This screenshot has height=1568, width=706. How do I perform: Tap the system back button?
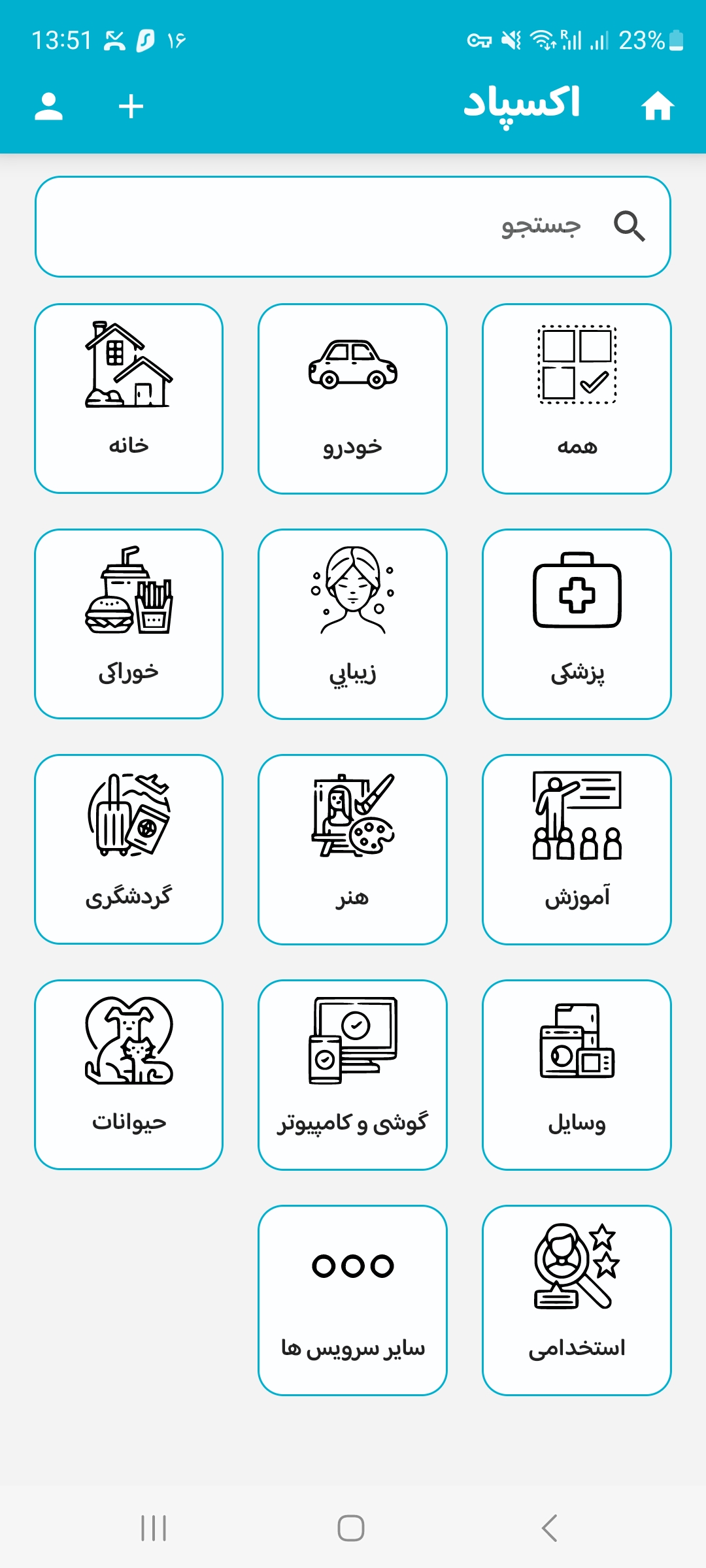tap(550, 1528)
